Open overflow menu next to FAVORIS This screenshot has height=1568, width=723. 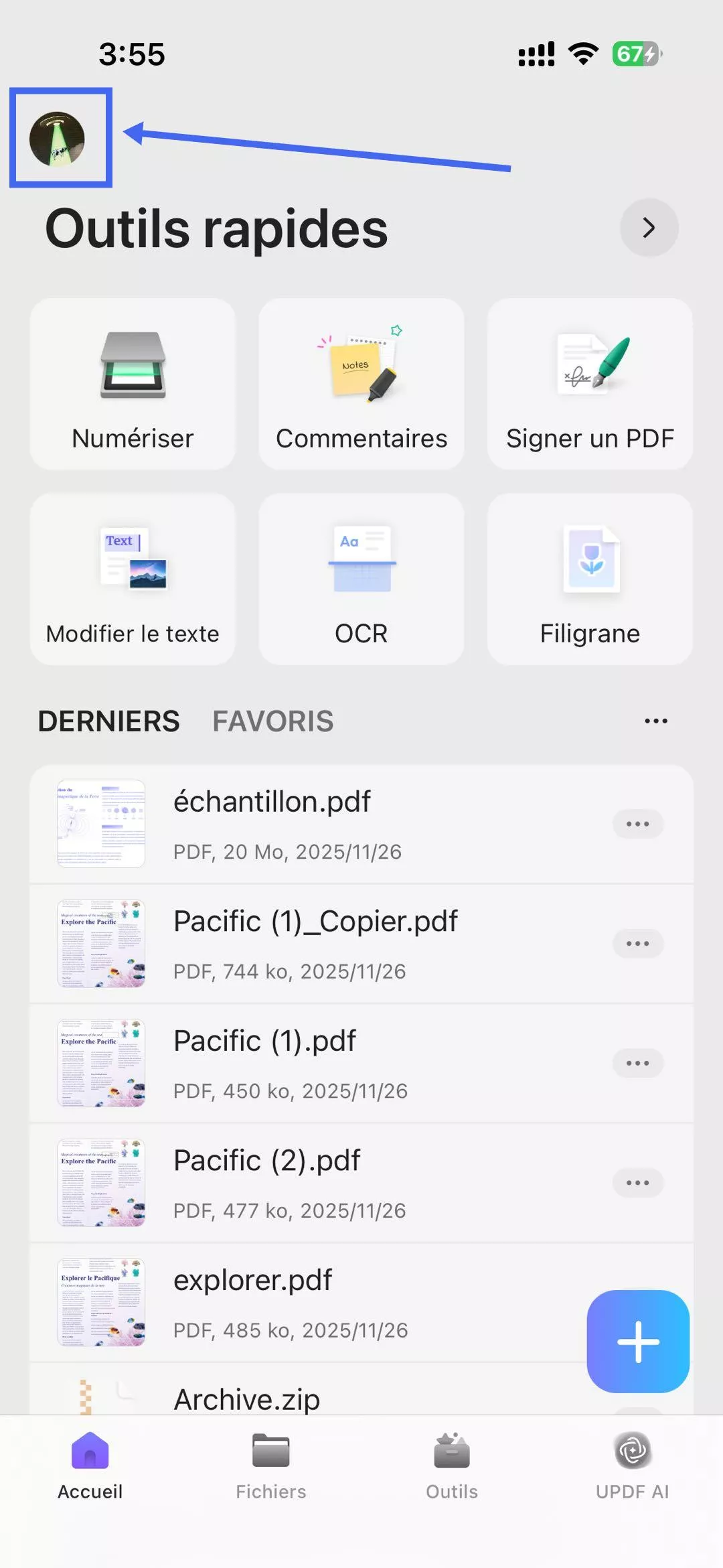pyautogui.click(x=655, y=721)
